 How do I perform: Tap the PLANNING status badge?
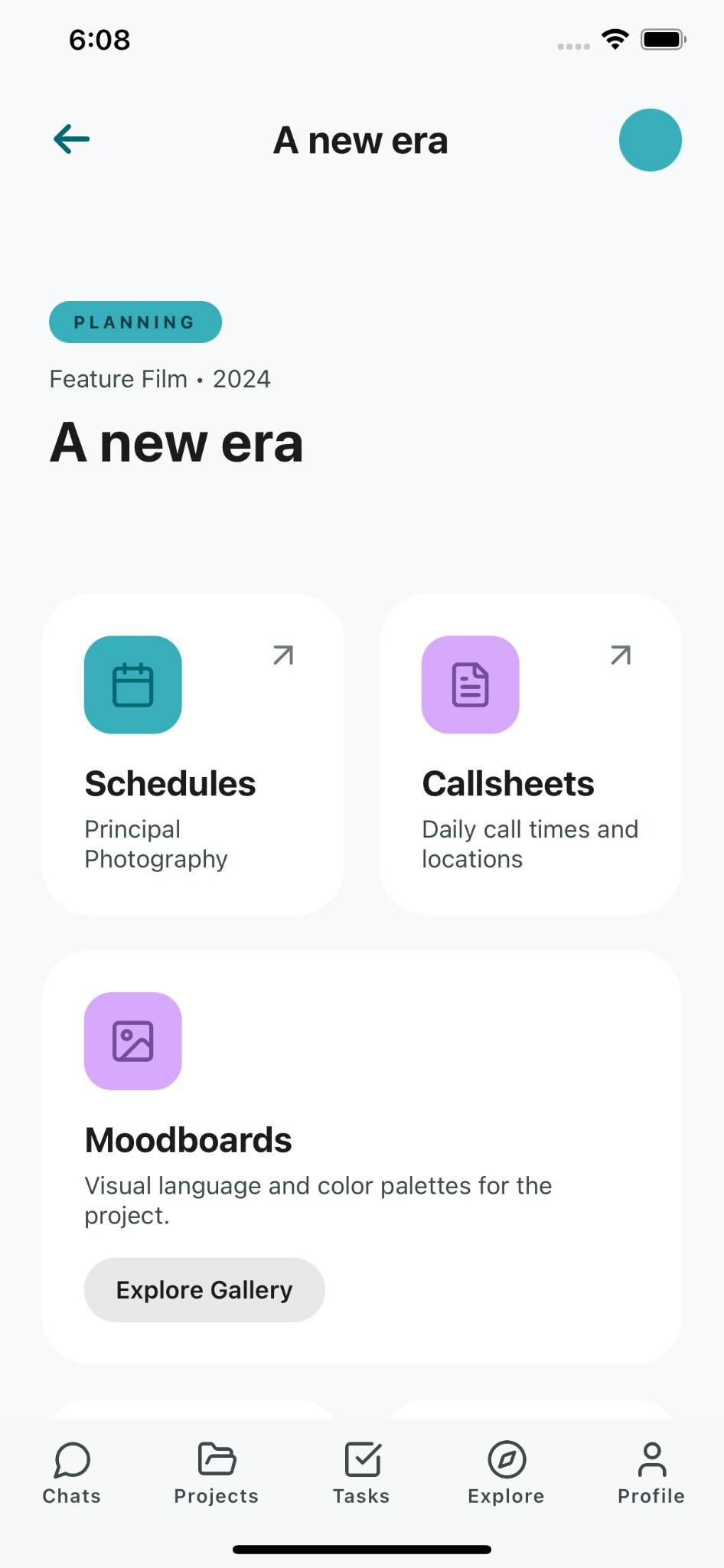coord(135,322)
